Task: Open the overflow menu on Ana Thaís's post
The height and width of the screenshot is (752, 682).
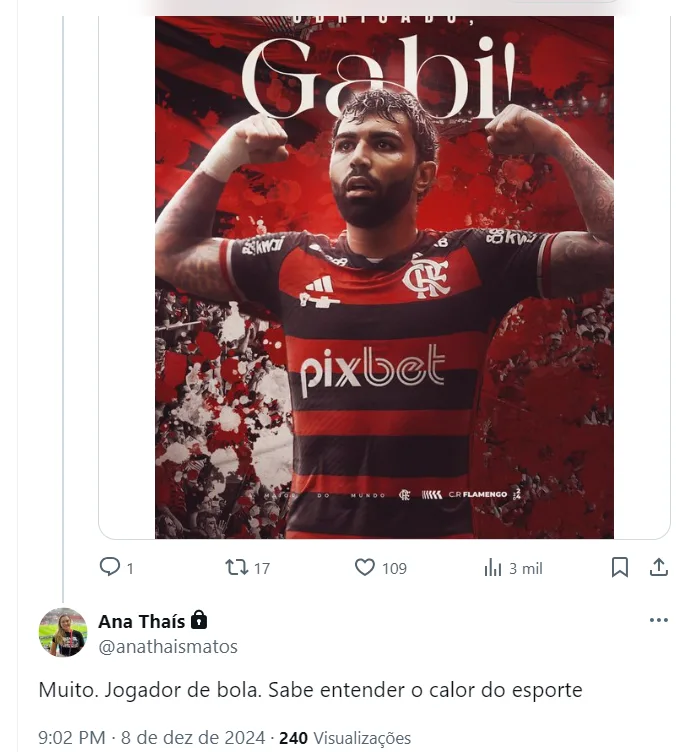Action: tap(658, 620)
